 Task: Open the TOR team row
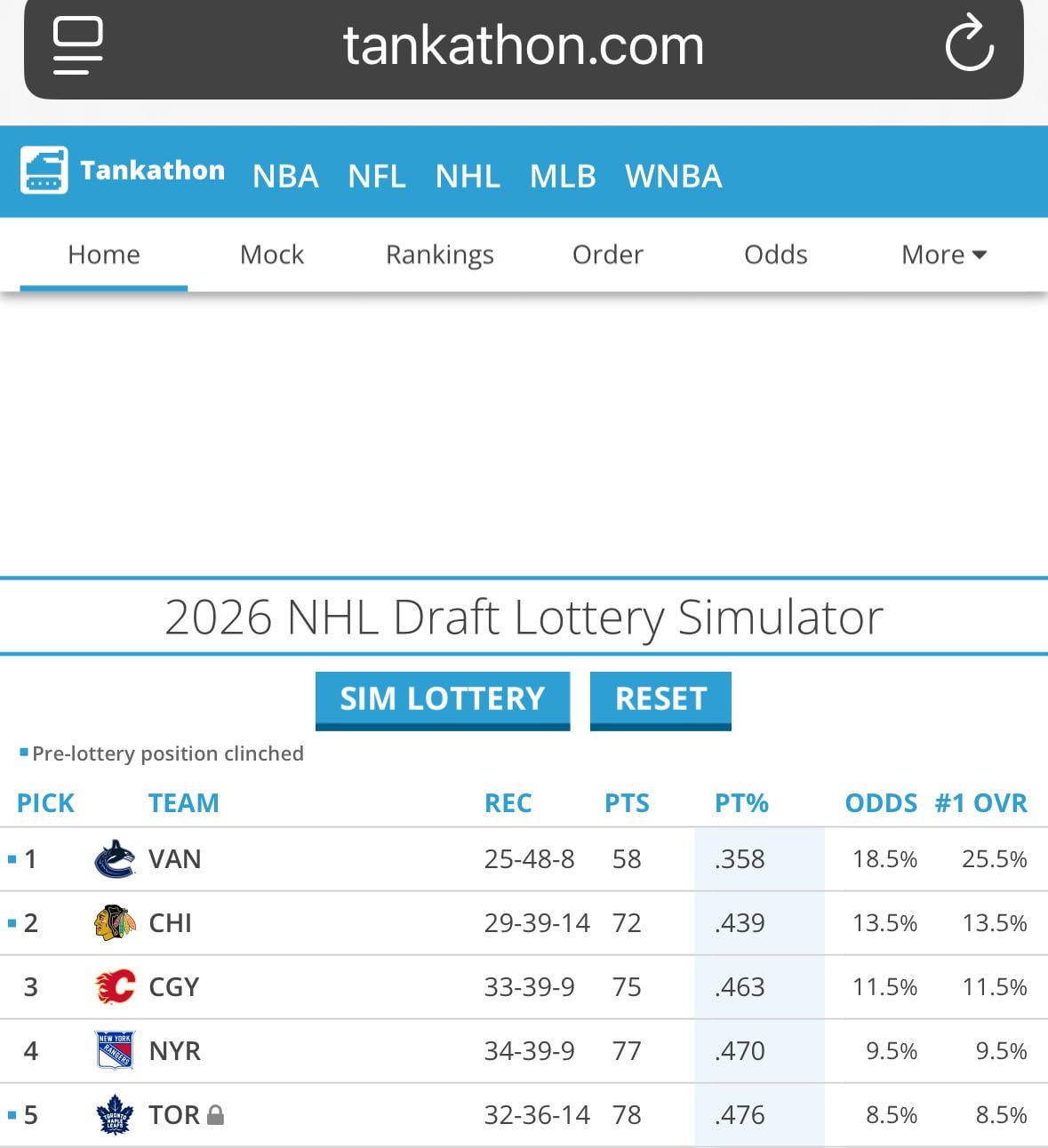coord(174,1115)
